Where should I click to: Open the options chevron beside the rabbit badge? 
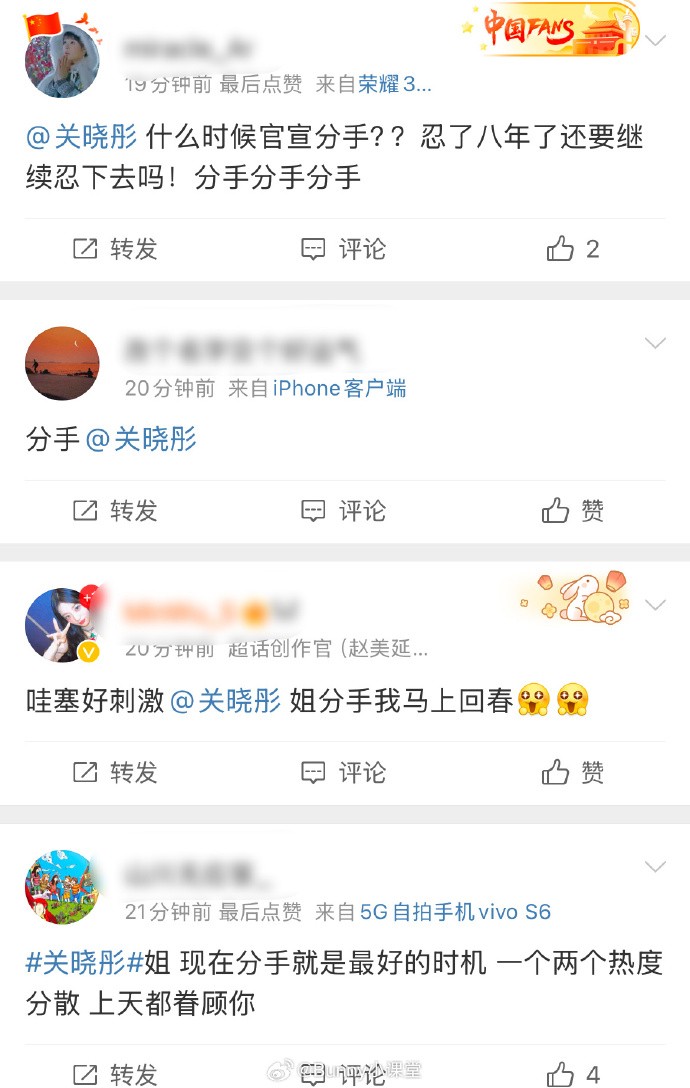coord(656,605)
